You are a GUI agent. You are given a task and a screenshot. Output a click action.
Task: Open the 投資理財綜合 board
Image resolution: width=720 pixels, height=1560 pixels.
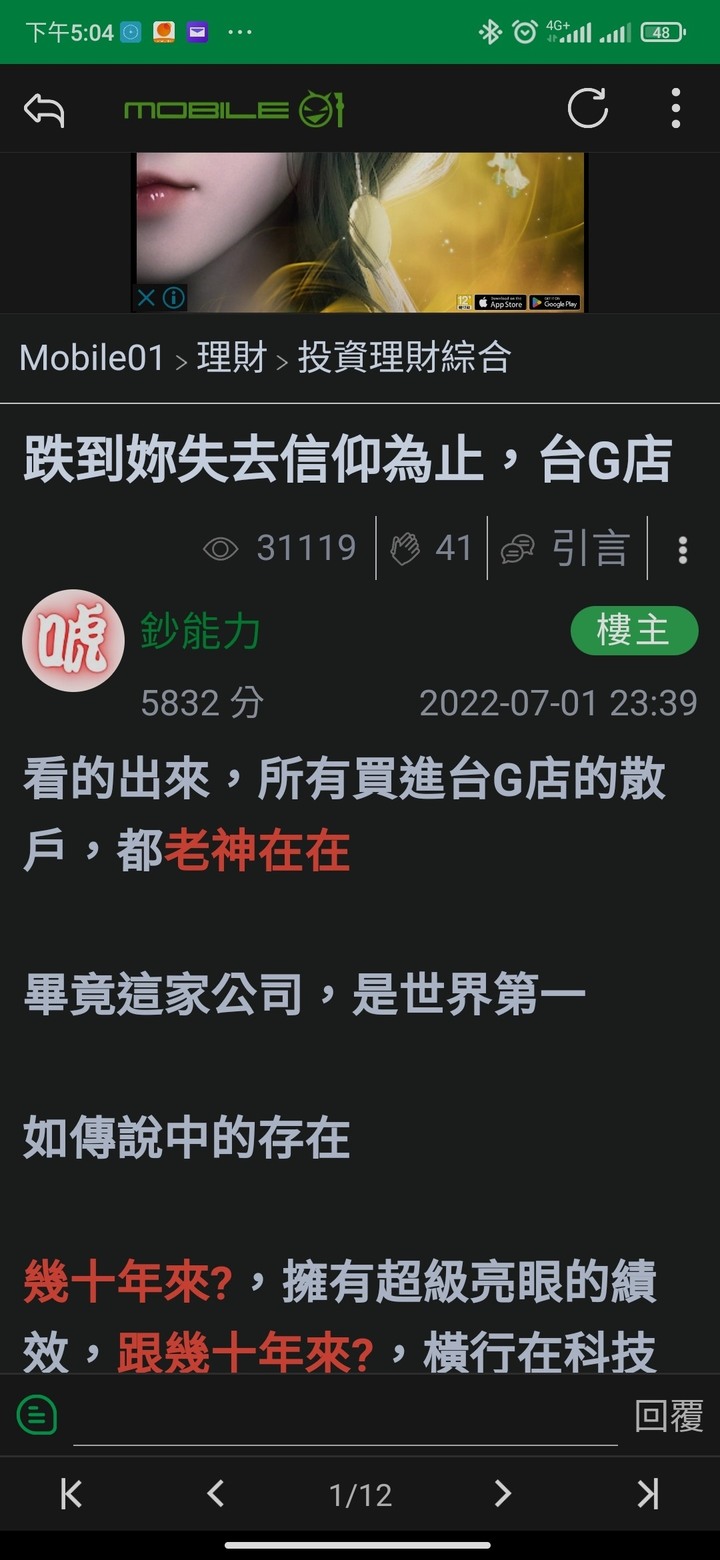click(x=404, y=358)
